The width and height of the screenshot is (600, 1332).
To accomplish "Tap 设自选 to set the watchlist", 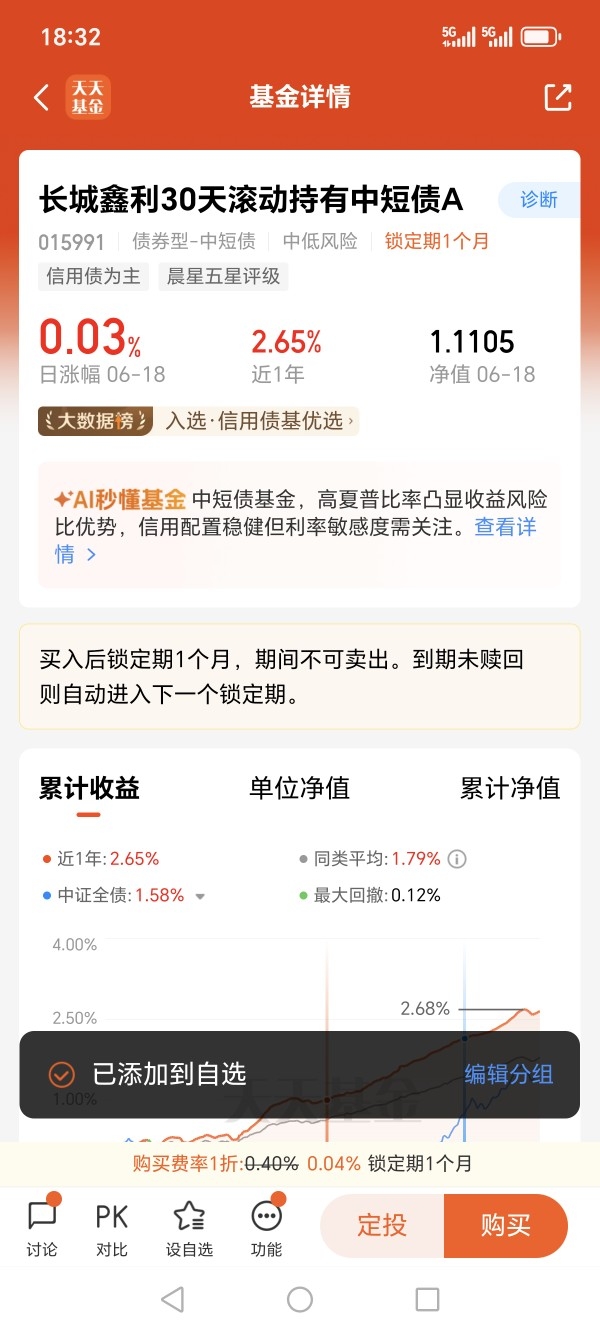I will point(189,1228).
